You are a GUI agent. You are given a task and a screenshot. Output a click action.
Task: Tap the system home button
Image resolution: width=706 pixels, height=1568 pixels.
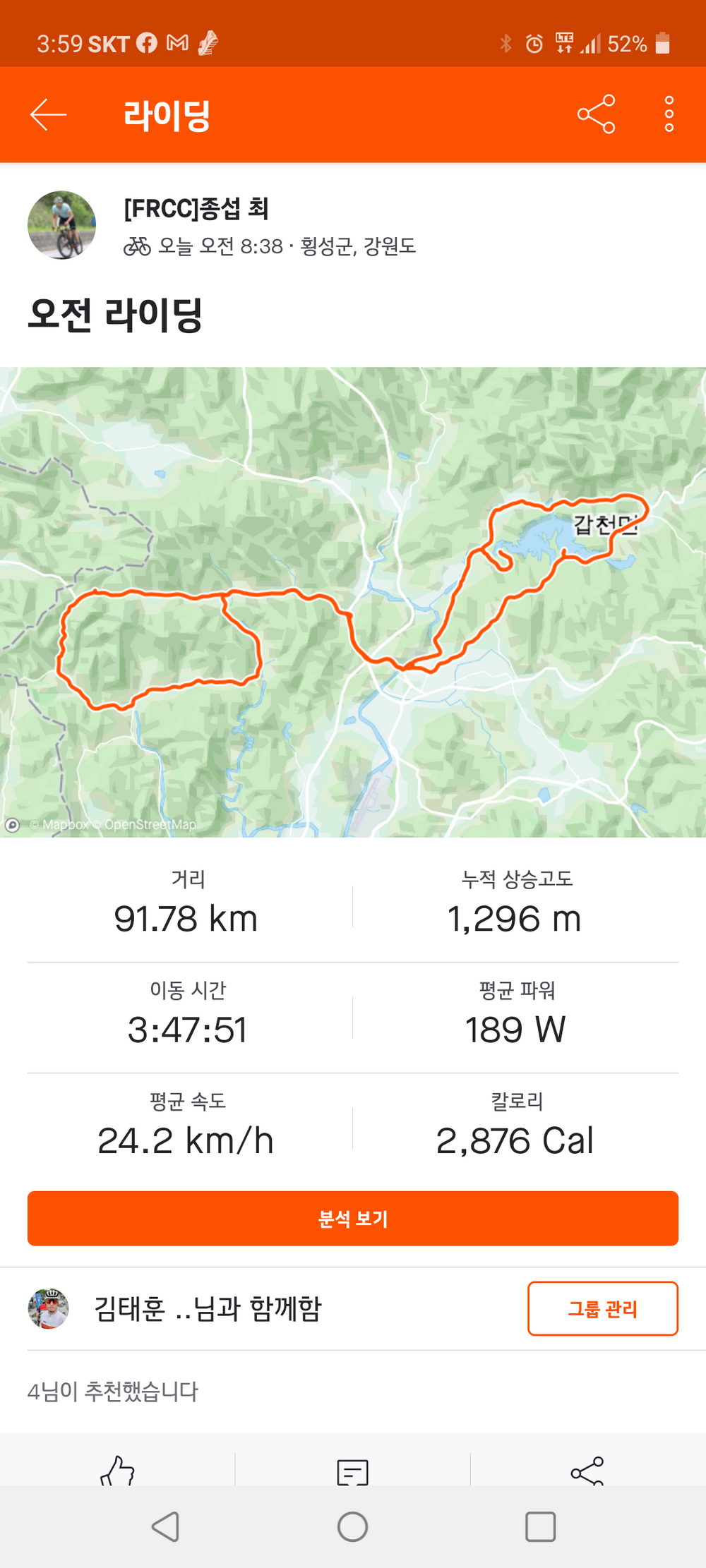352,1527
